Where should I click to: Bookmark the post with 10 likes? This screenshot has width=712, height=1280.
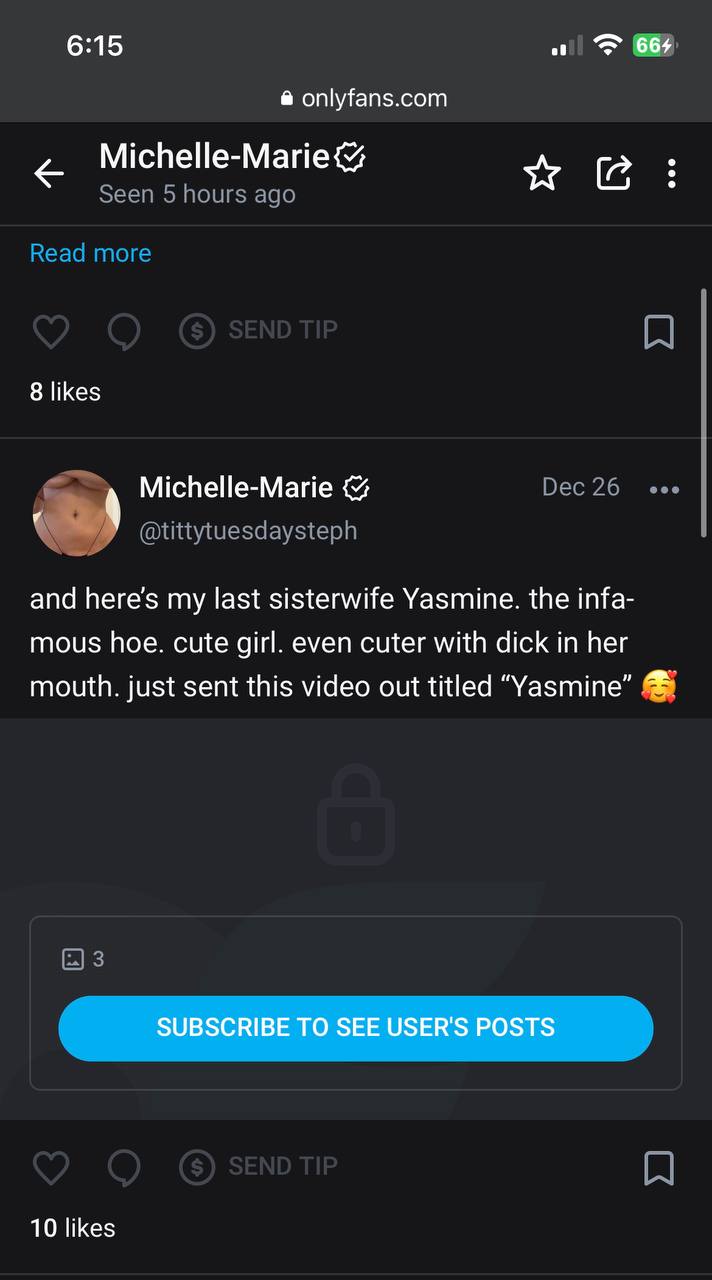(658, 1168)
